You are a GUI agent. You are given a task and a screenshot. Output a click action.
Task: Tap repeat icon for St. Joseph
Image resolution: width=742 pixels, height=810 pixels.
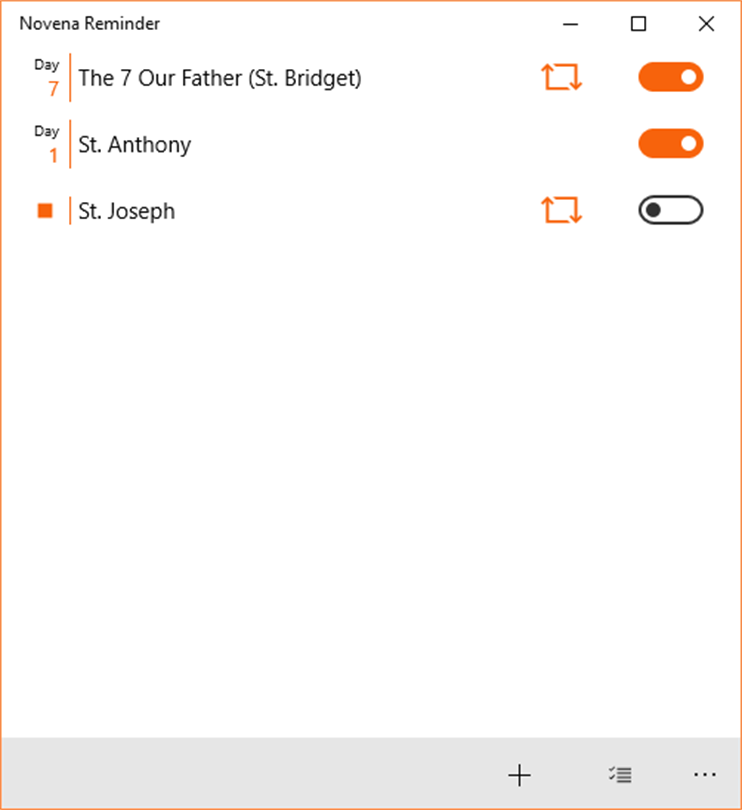561,210
